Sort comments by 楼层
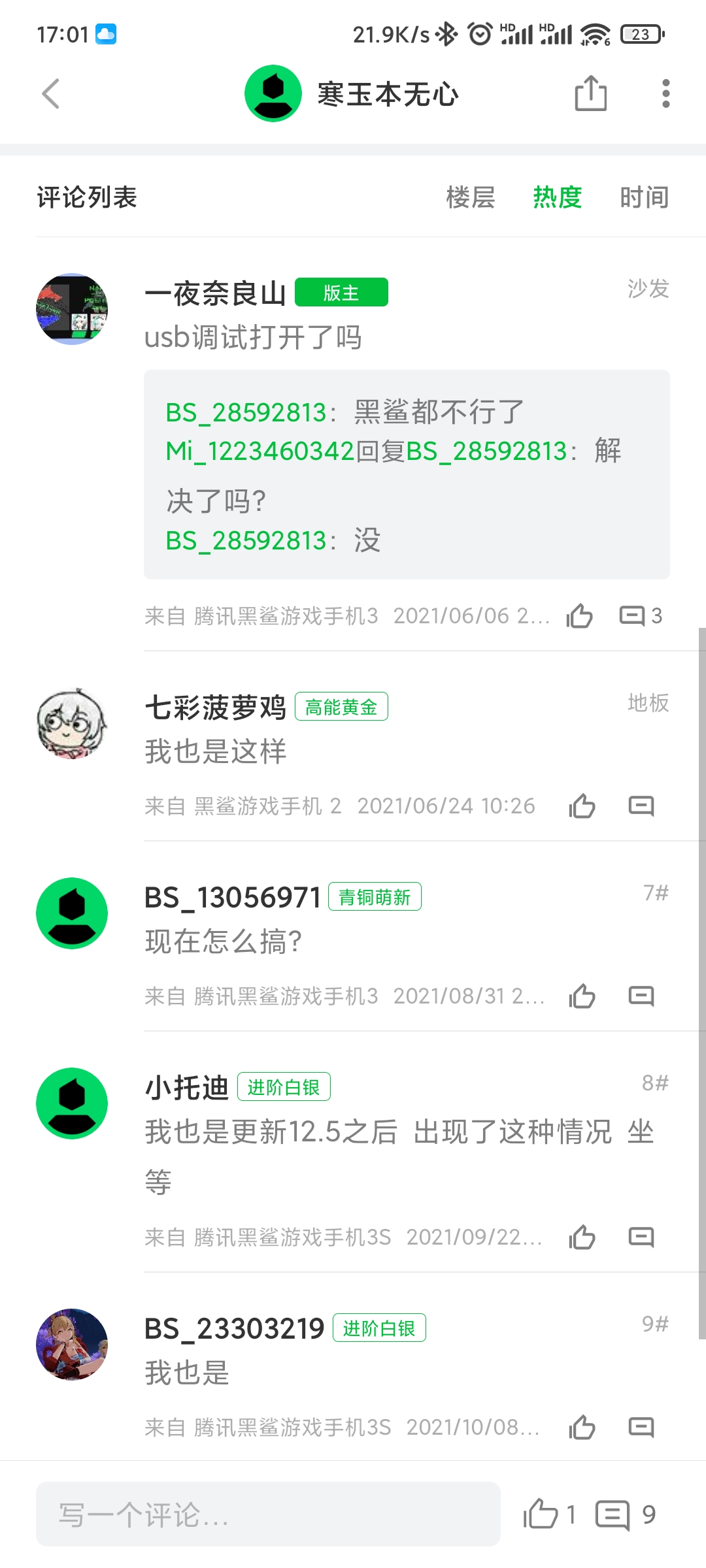706x1568 pixels. [x=471, y=197]
